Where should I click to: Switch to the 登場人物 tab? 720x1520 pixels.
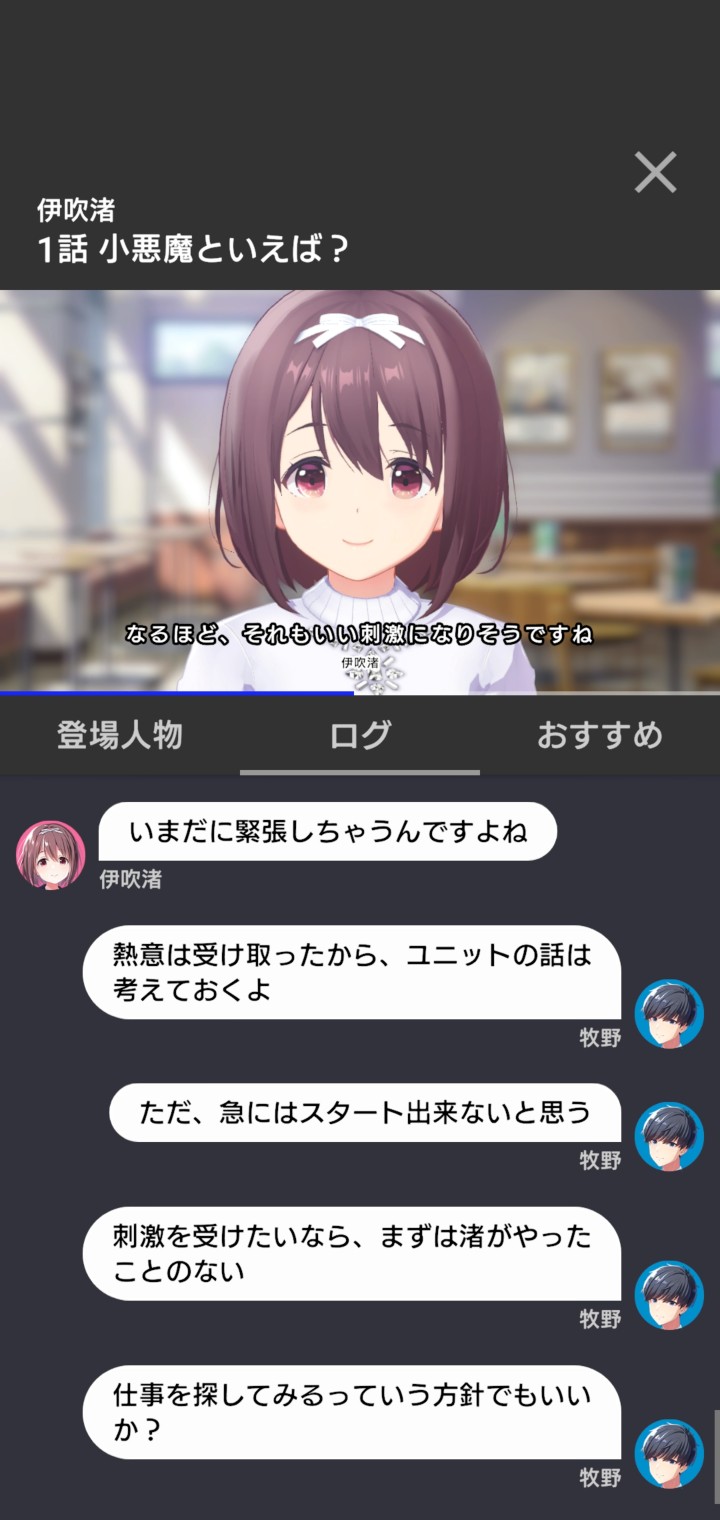pos(120,736)
